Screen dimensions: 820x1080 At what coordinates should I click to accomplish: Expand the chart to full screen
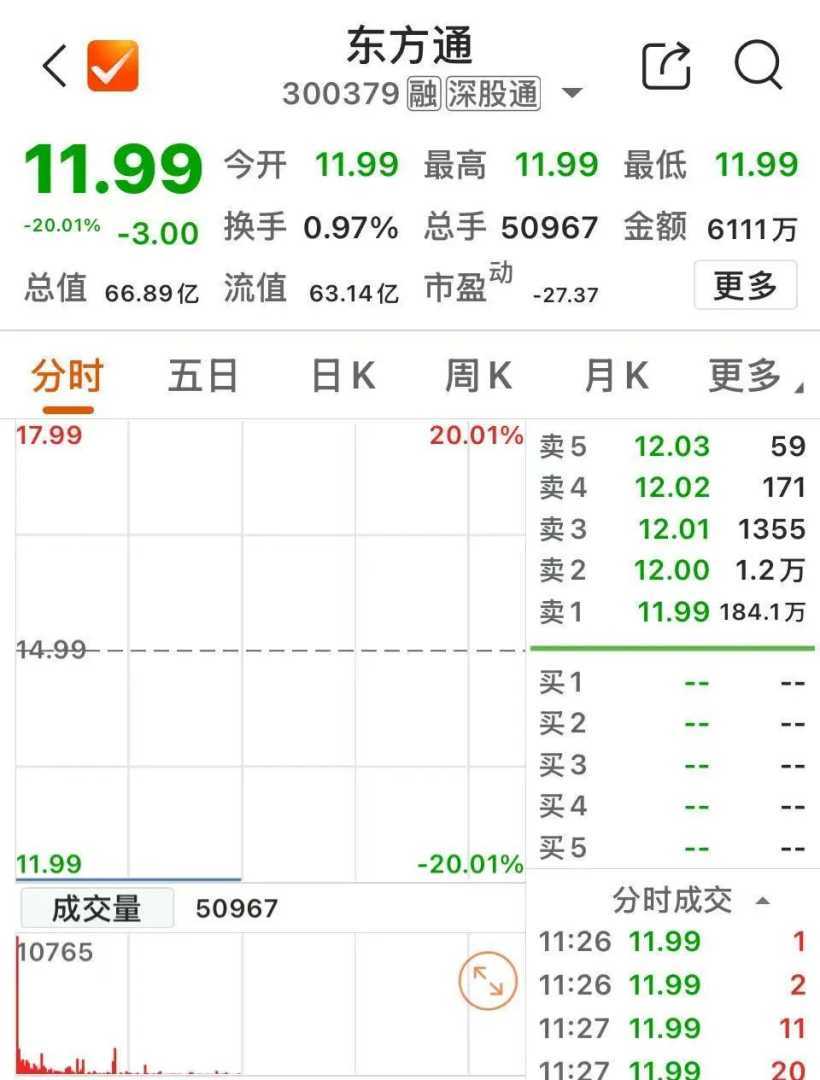[487, 980]
